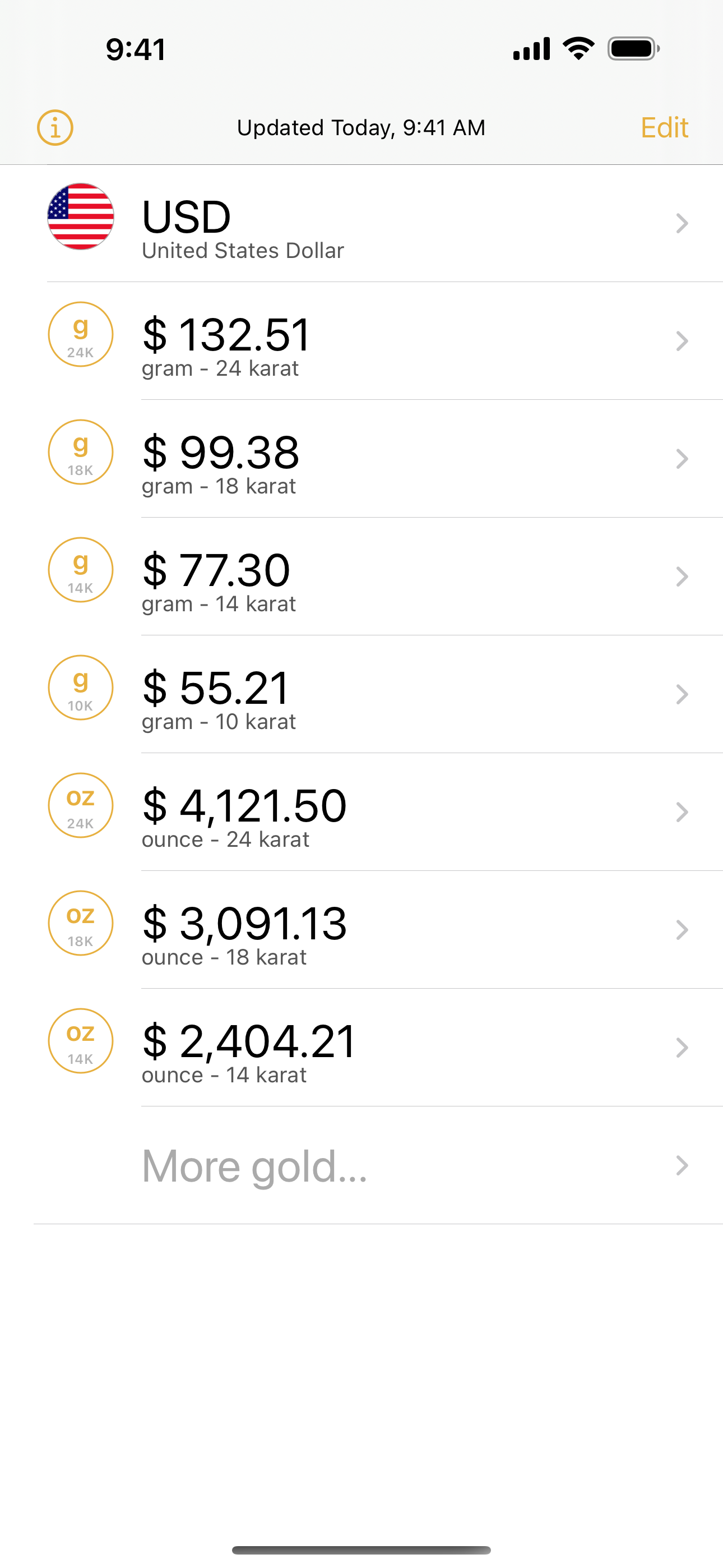The image size is (723, 1568).
Task: Open the gram 24 karat price row
Action: point(365,341)
